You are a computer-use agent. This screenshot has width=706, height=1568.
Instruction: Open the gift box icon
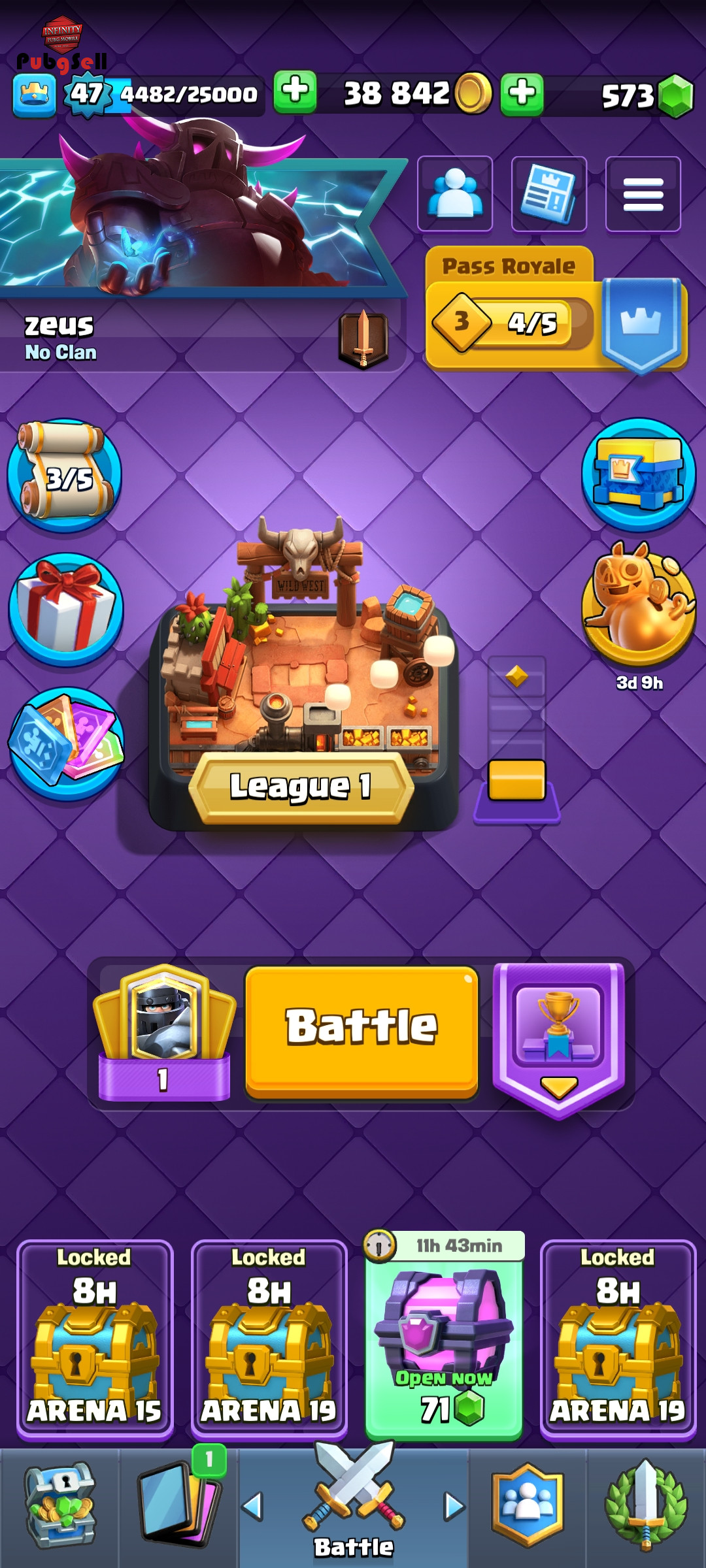(66, 609)
